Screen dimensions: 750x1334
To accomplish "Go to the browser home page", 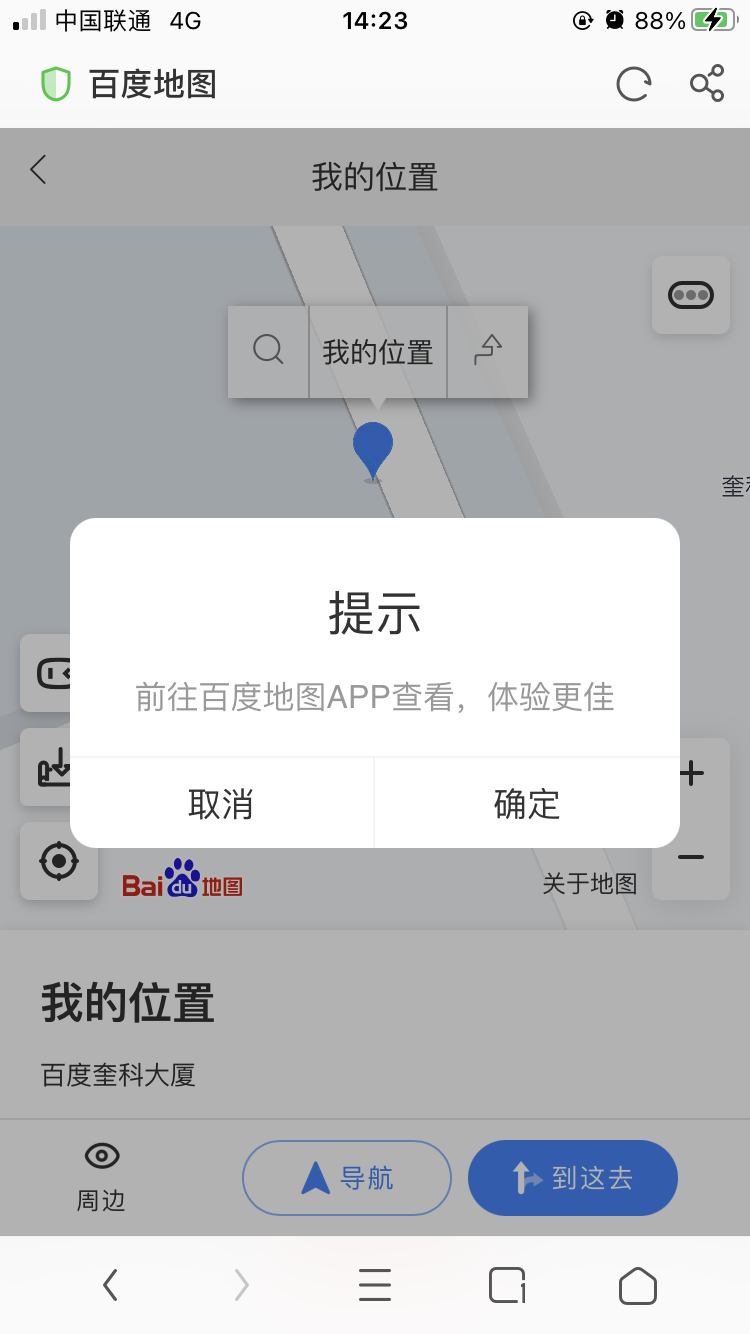I will [x=638, y=1285].
